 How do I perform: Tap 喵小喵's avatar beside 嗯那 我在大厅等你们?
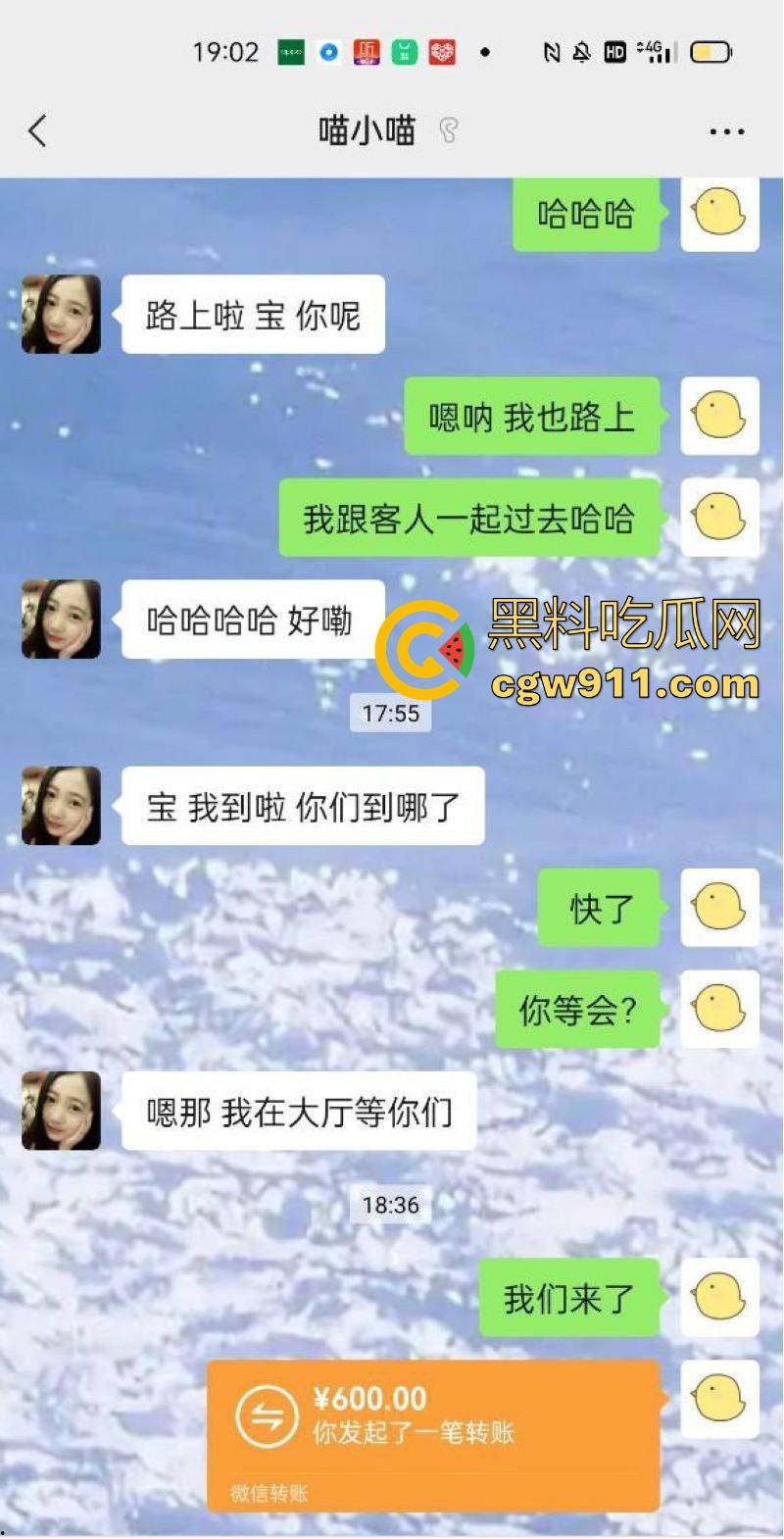pos(61,1110)
